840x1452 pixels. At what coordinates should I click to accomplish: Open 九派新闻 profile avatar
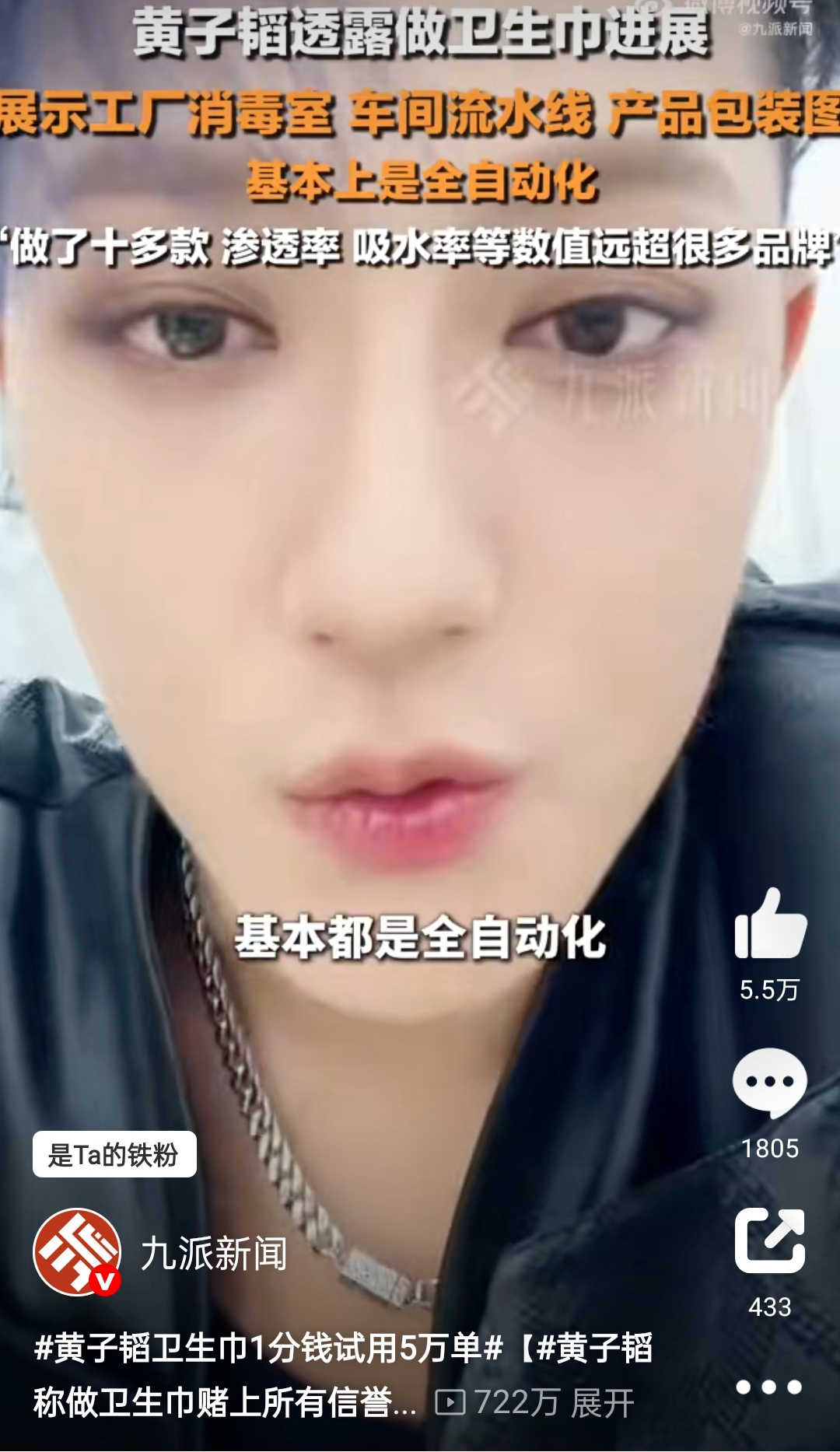pos(77,1252)
